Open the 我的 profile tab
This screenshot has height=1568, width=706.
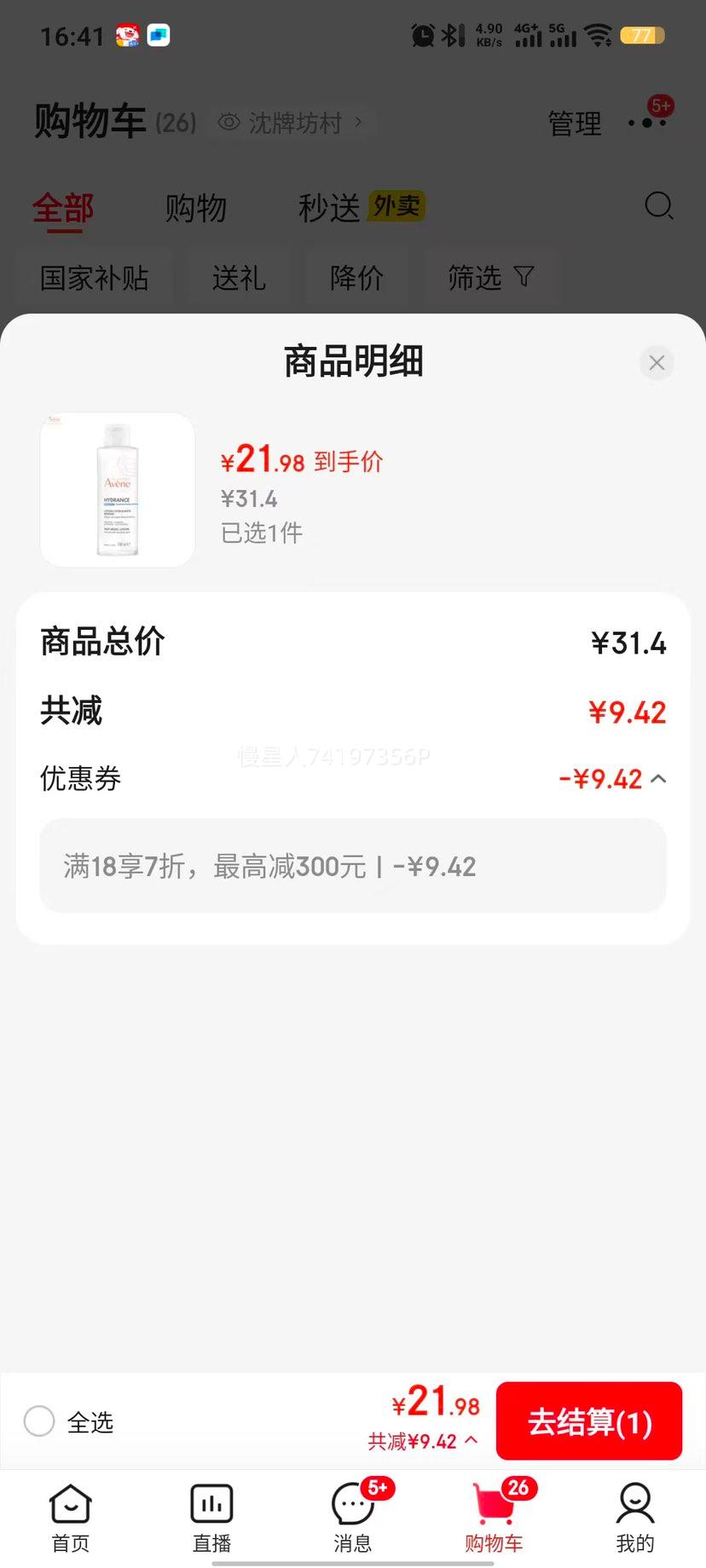tap(634, 1517)
